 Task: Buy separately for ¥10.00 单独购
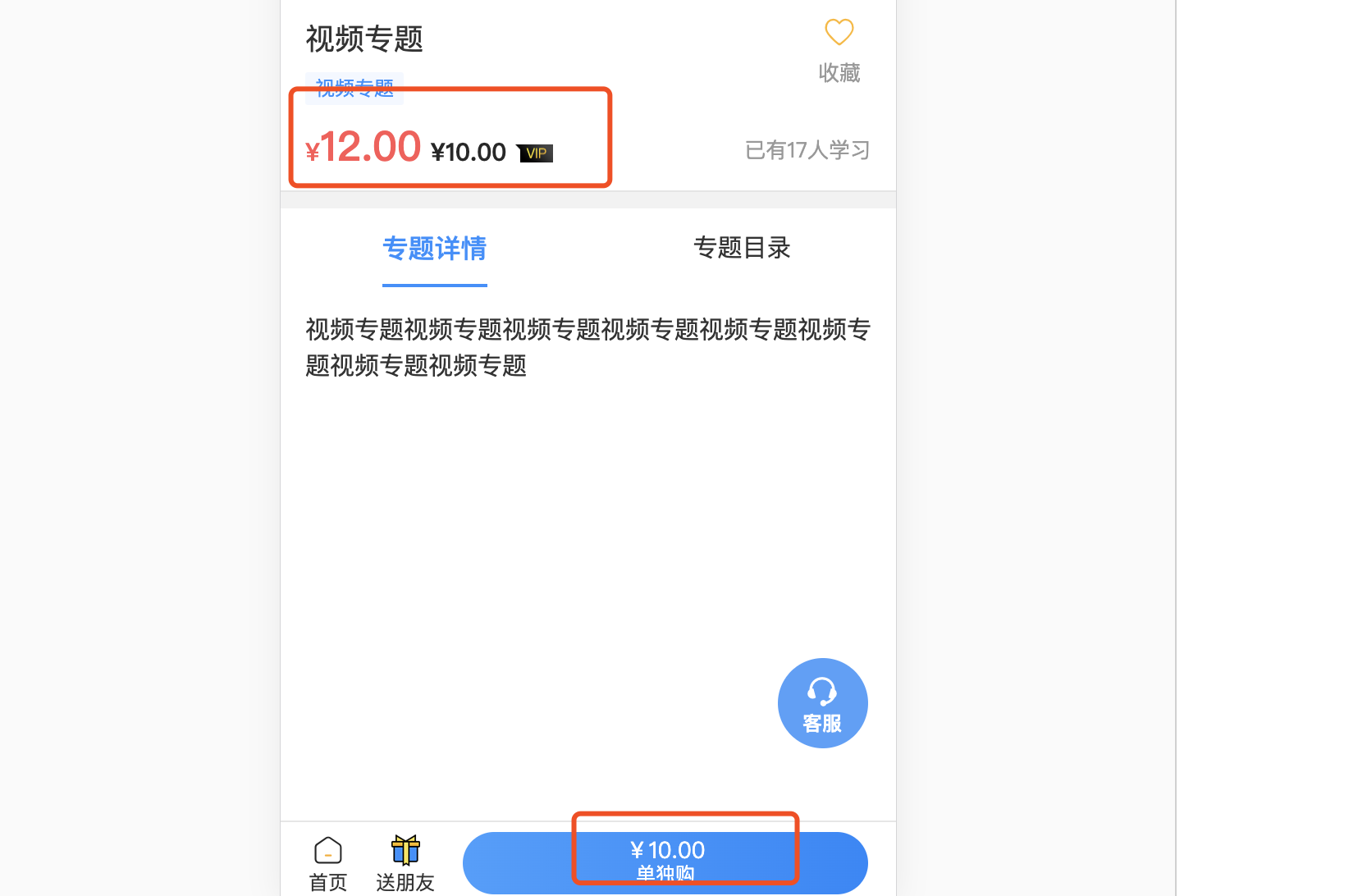[665, 862]
